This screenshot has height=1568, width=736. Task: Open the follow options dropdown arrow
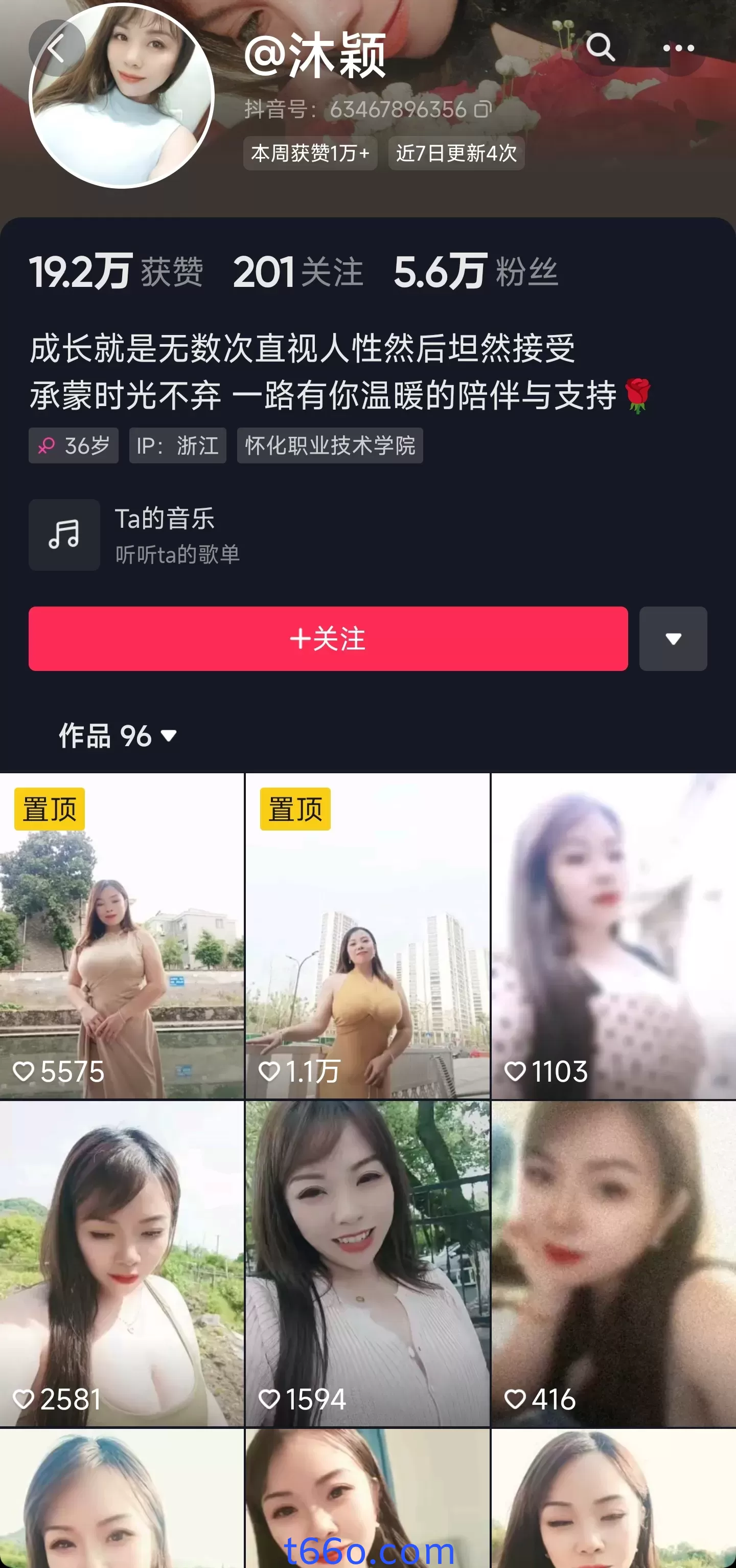673,639
